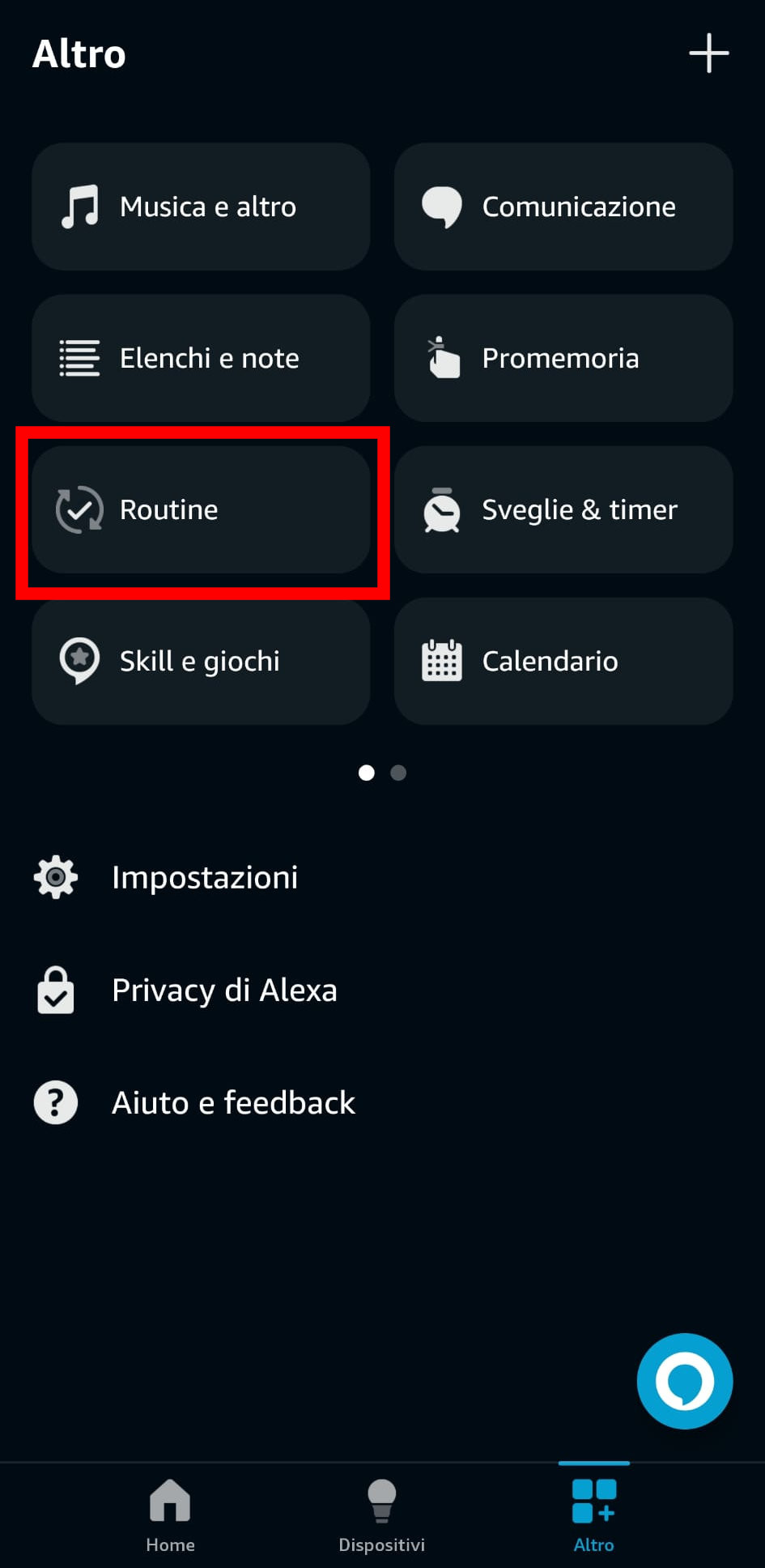Open the Comunicazione section
The image size is (765, 1568).
[563, 207]
